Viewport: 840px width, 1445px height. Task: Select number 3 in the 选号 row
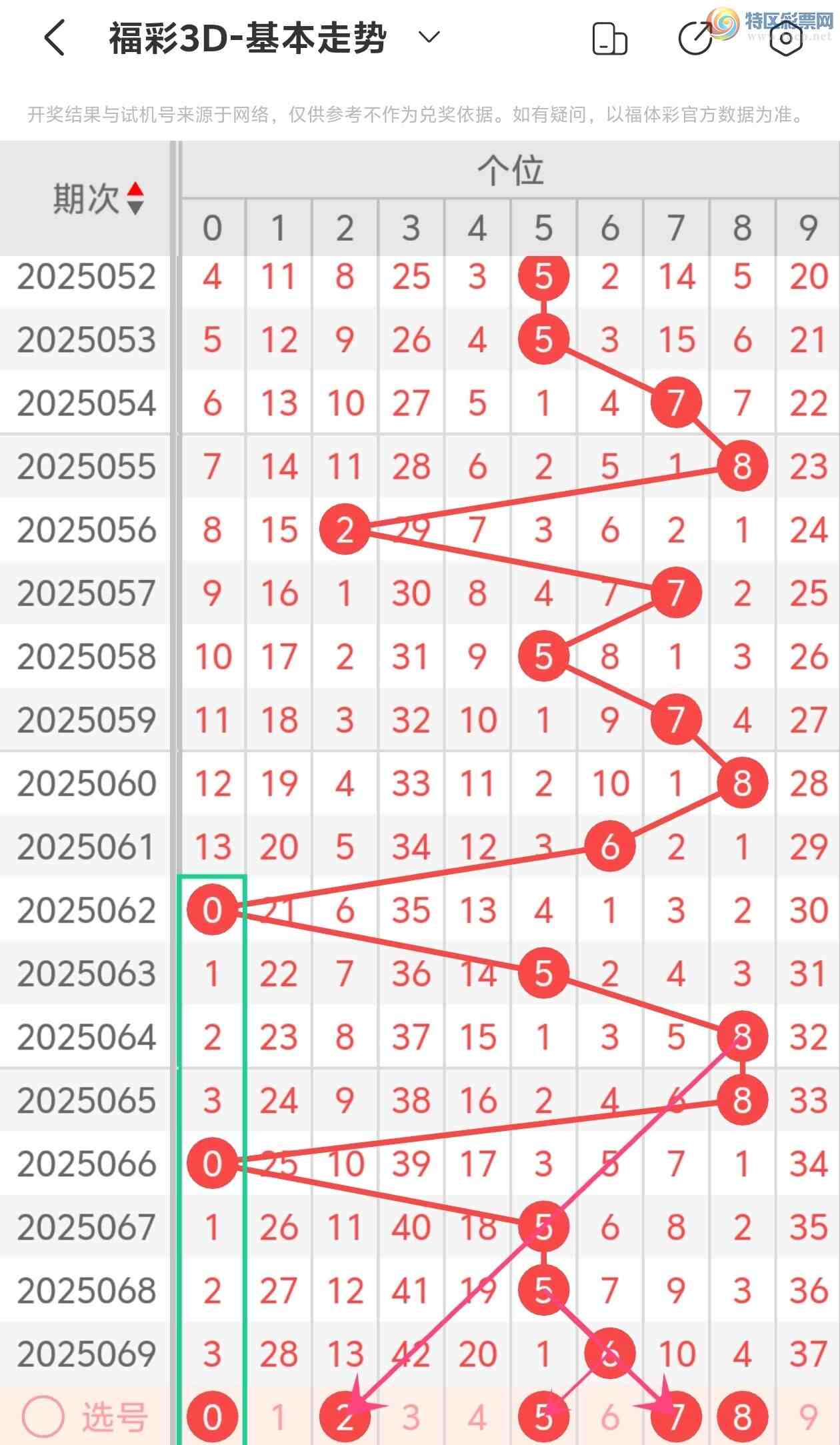pos(411,1418)
